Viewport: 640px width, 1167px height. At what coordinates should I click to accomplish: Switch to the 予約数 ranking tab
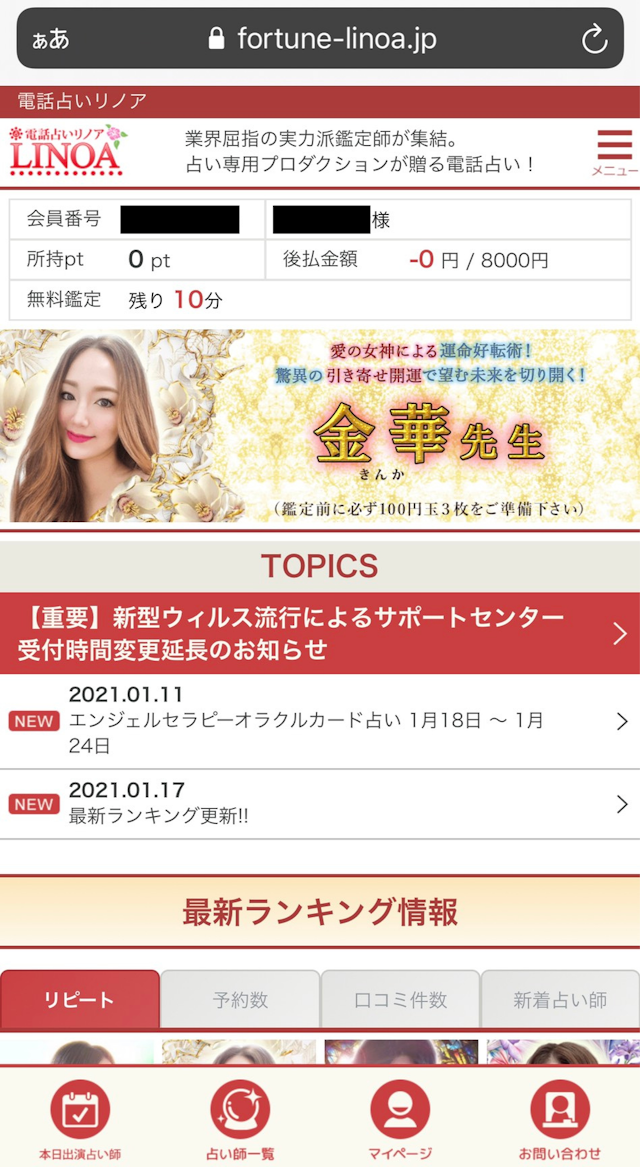[240, 999]
